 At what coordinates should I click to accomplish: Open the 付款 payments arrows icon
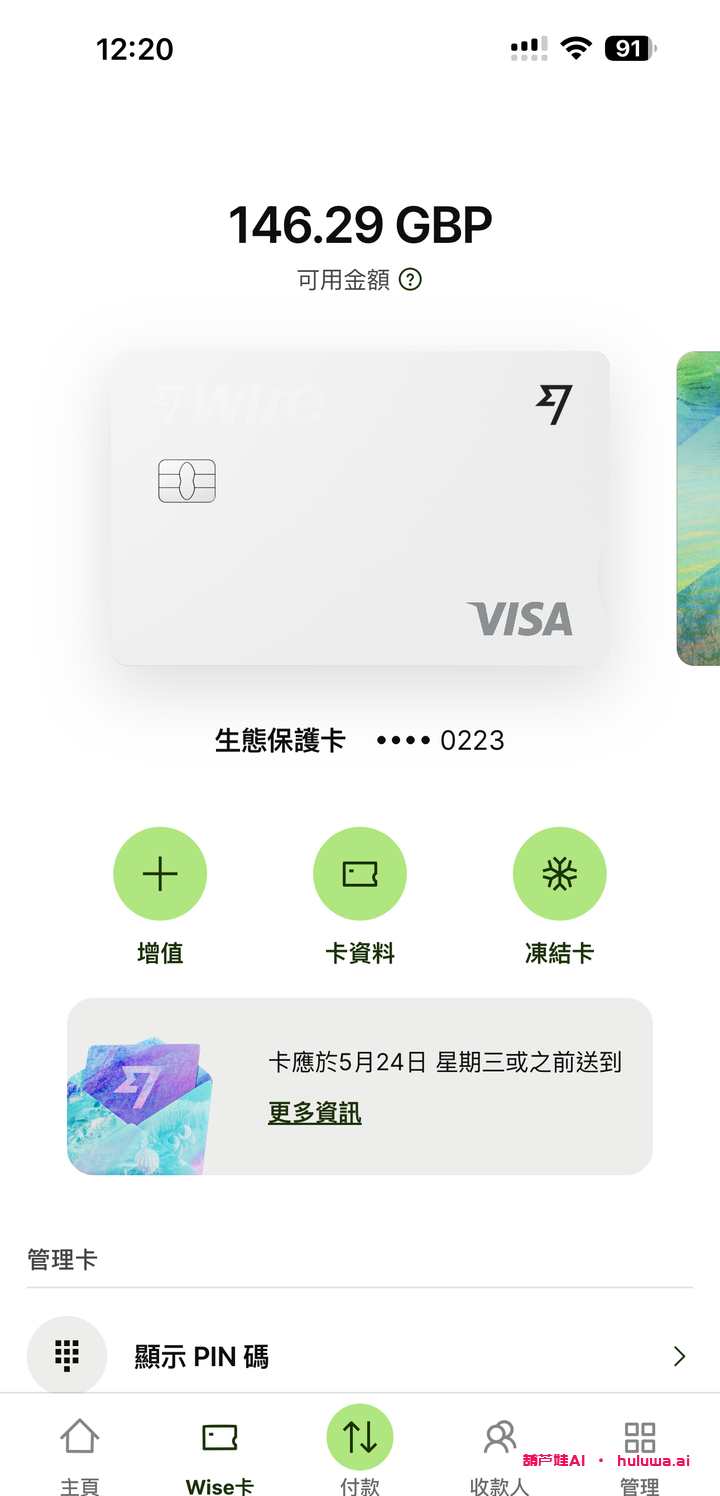coord(360,1435)
